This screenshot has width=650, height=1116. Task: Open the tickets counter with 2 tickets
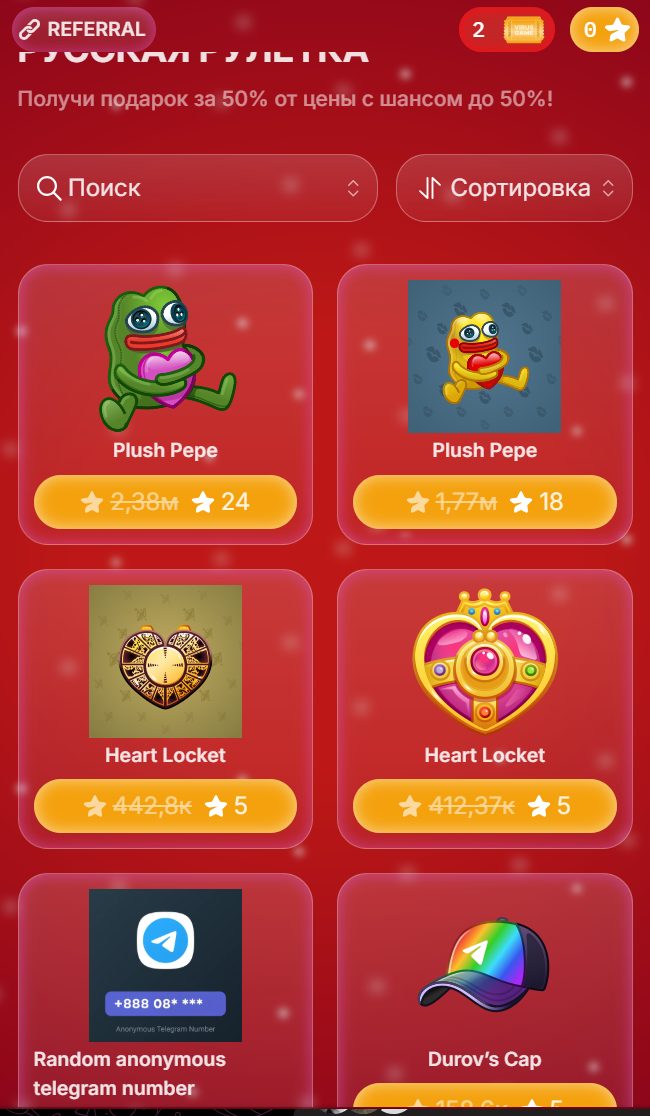click(506, 30)
